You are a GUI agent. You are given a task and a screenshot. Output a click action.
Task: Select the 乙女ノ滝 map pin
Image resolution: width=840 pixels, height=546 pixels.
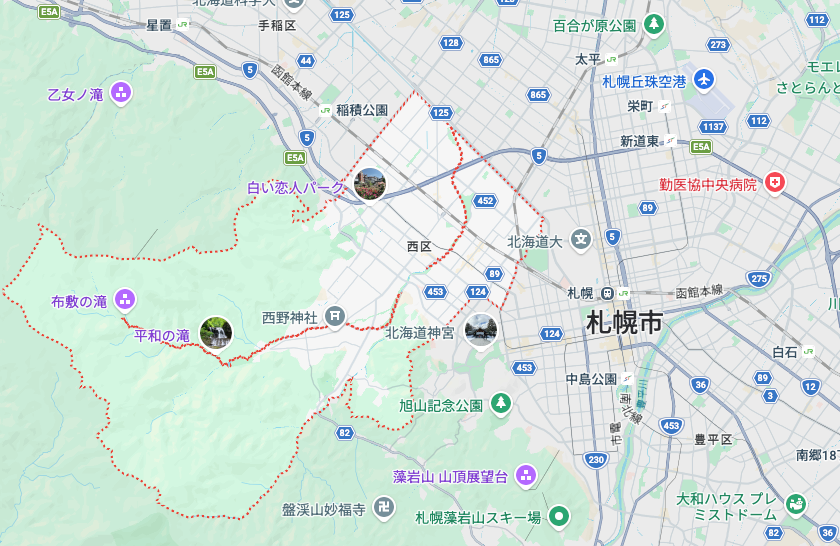pos(121,94)
